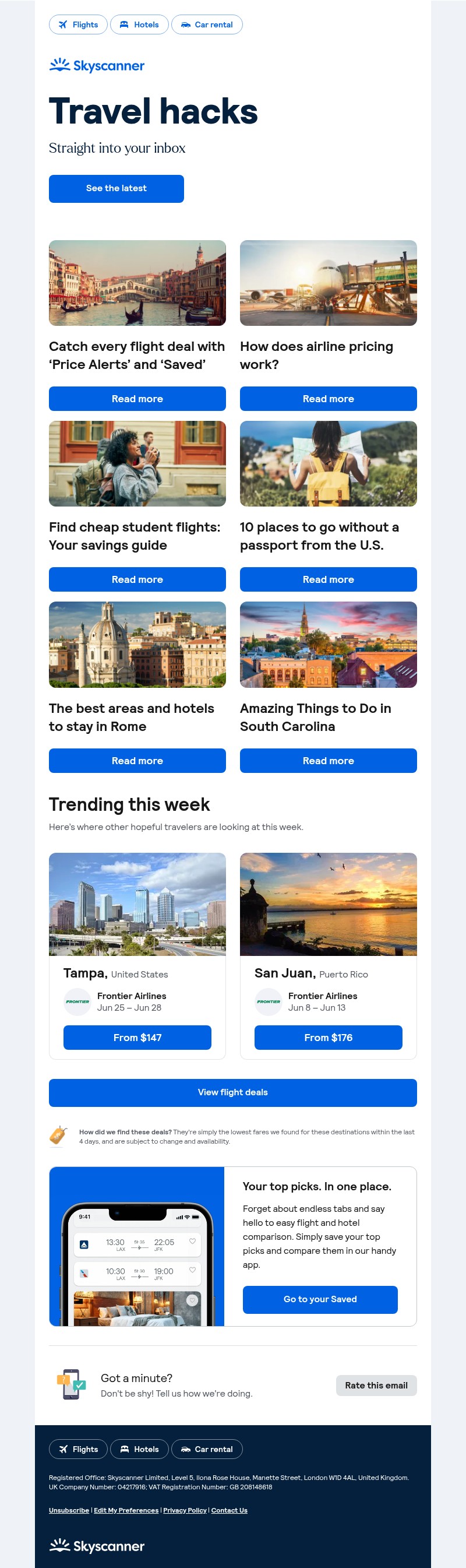Screen dimensions: 466x1568
Task: Tap Rate this email
Action: tap(376, 1386)
